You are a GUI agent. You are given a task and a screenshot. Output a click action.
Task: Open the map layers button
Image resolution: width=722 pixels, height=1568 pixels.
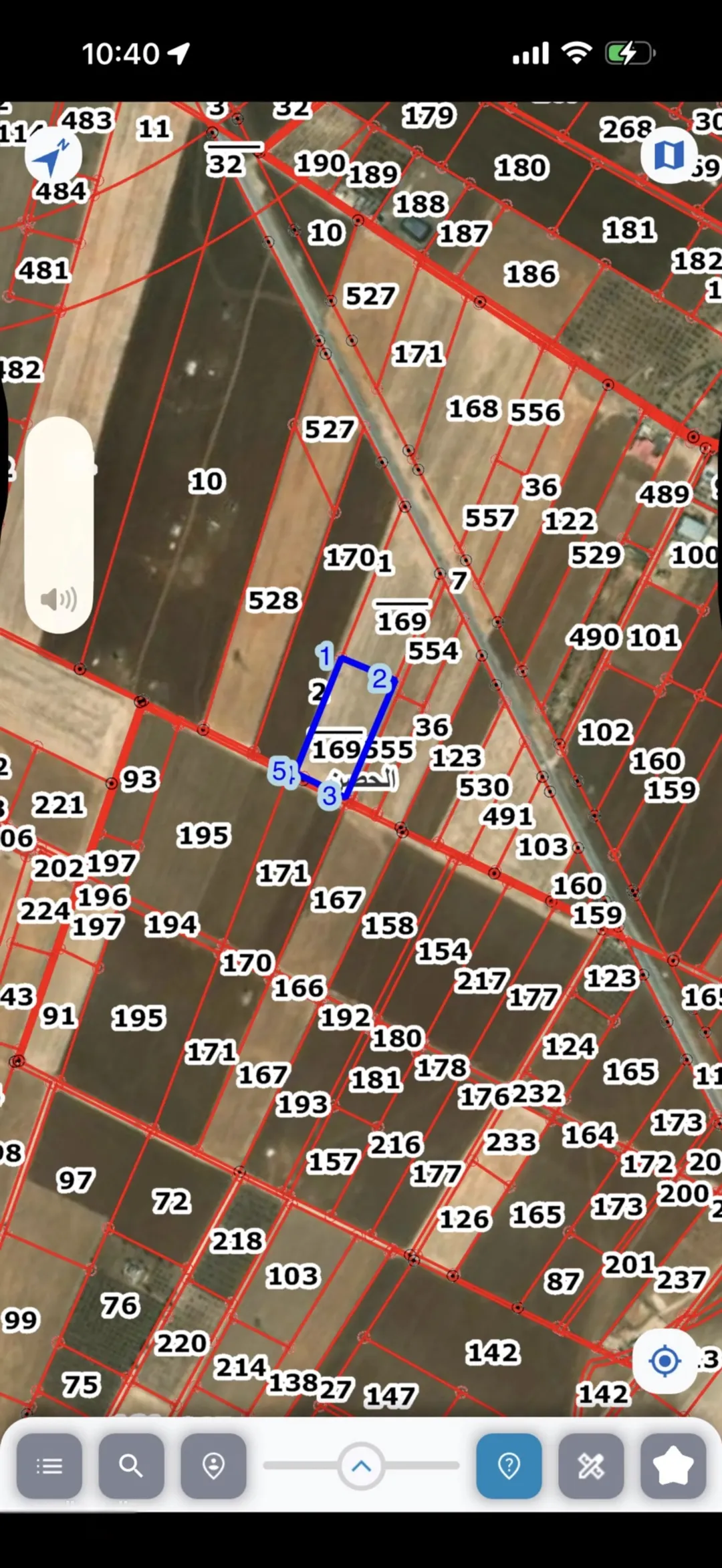669,155
